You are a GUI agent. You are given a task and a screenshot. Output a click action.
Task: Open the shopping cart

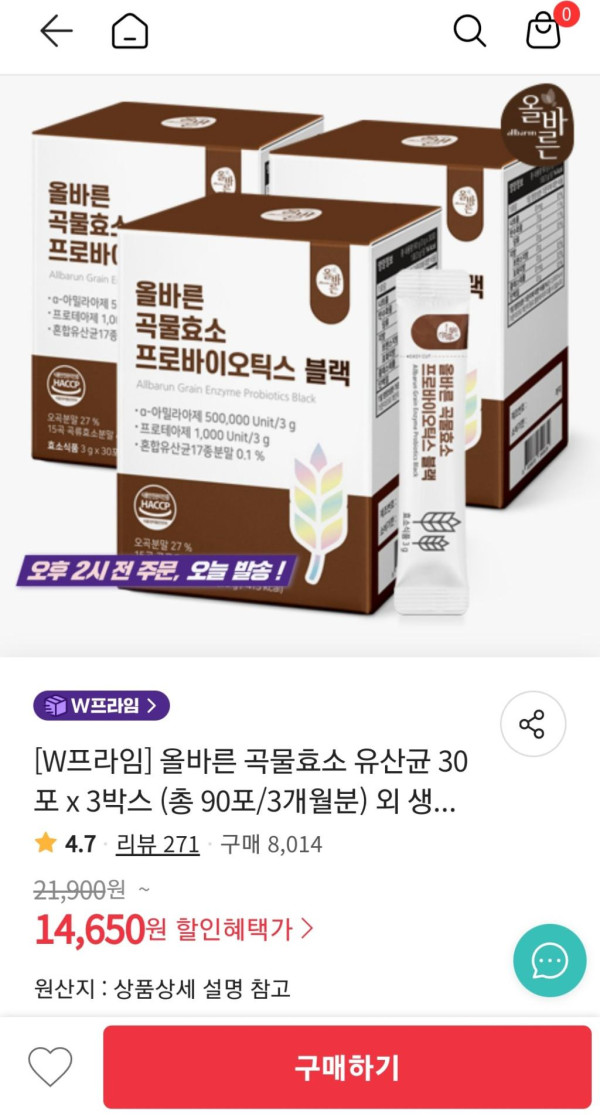(x=544, y=31)
